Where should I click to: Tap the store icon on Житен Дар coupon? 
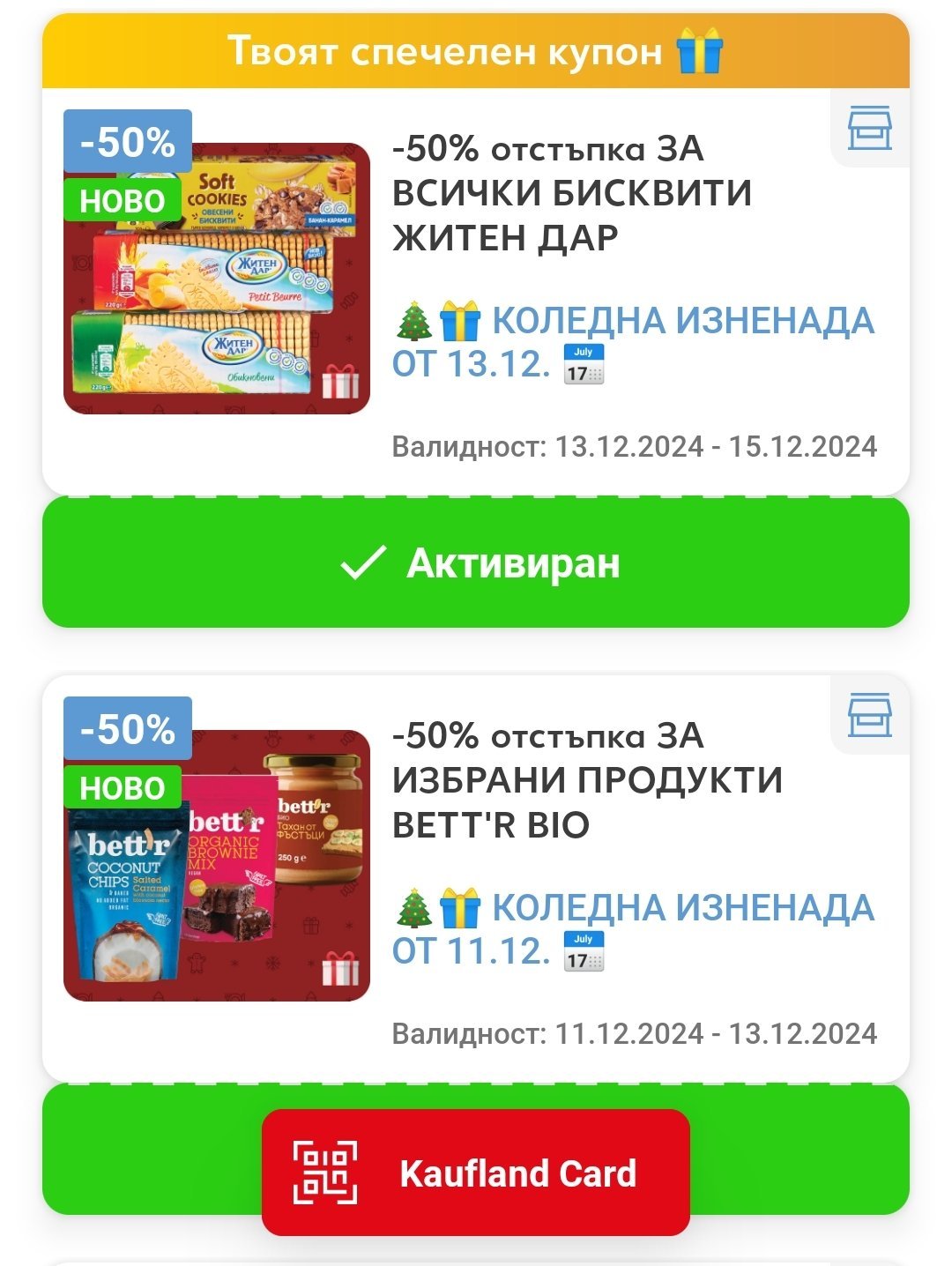(x=869, y=129)
